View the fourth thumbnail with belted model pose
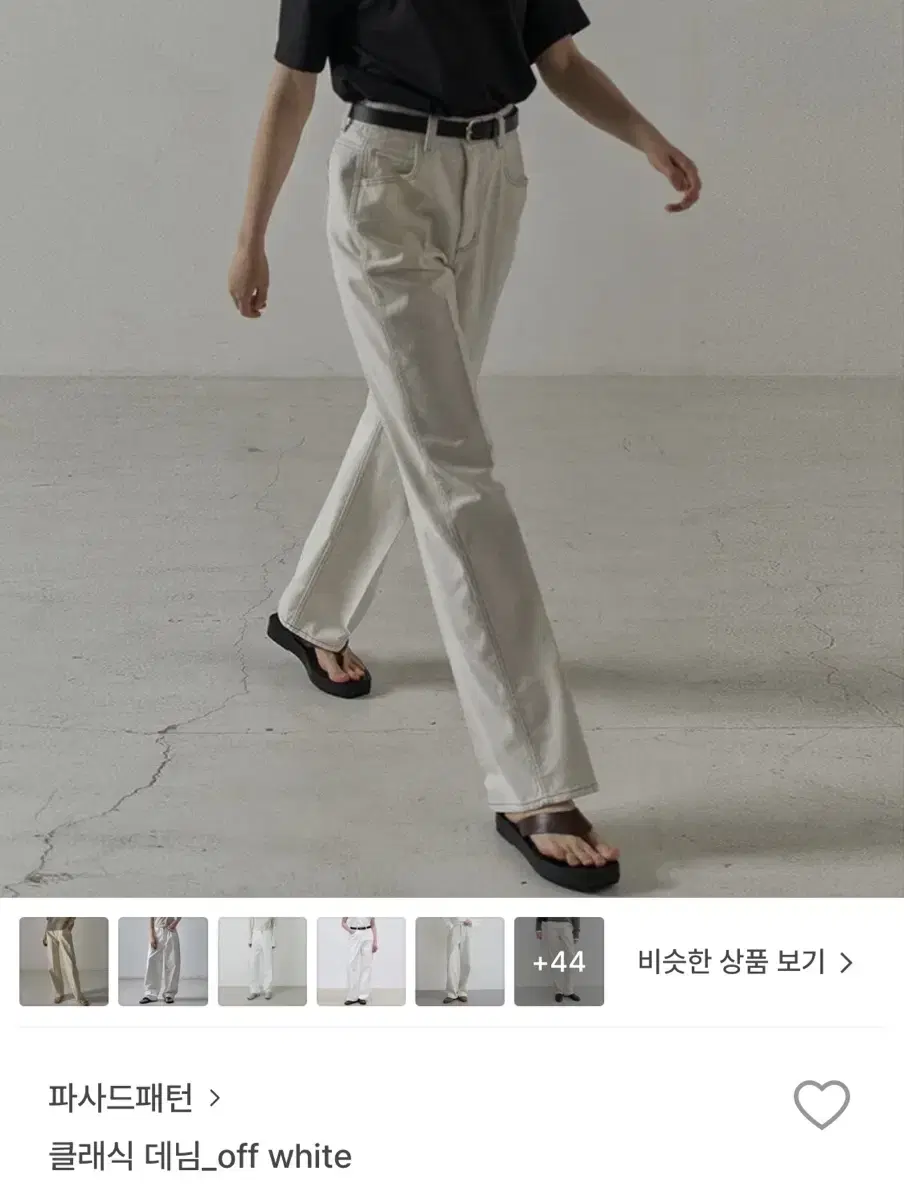The width and height of the screenshot is (904, 1200). tap(360, 958)
